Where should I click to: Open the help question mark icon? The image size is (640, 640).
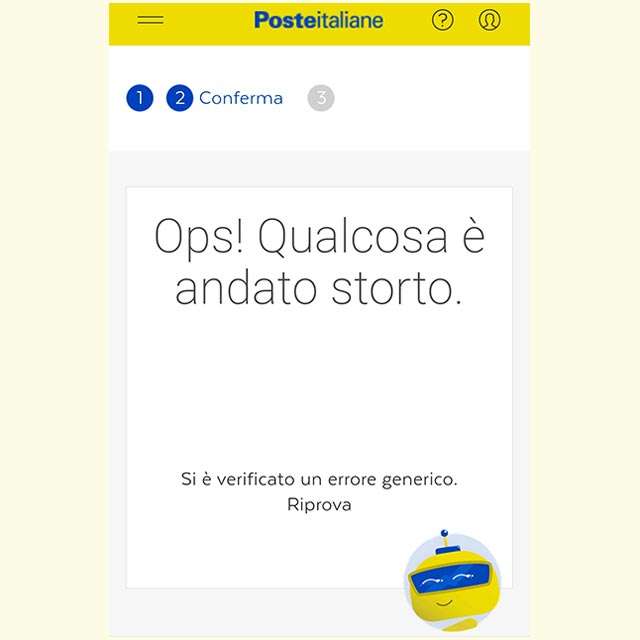442,20
